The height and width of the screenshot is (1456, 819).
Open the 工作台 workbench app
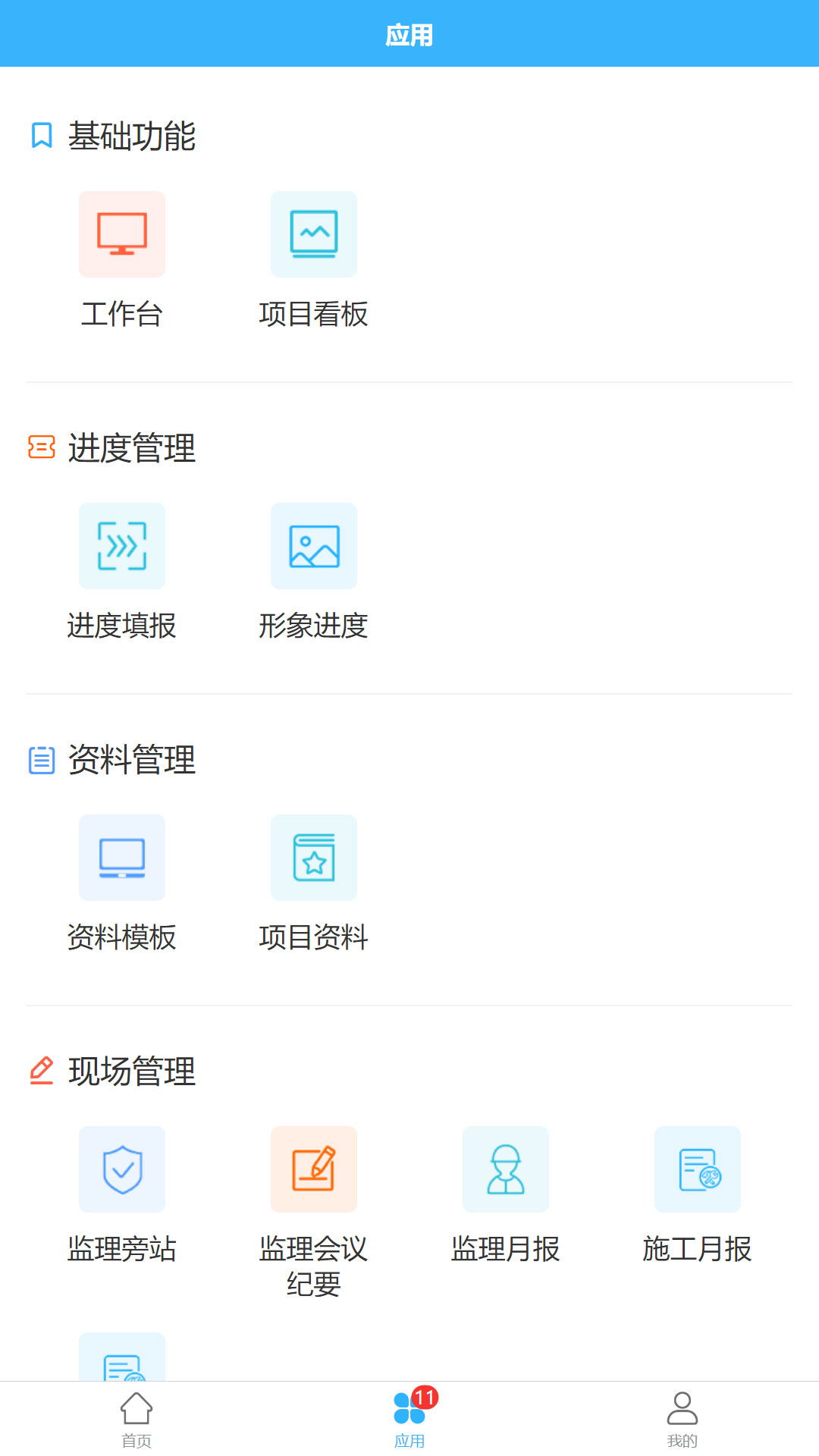(x=121, y=234)
